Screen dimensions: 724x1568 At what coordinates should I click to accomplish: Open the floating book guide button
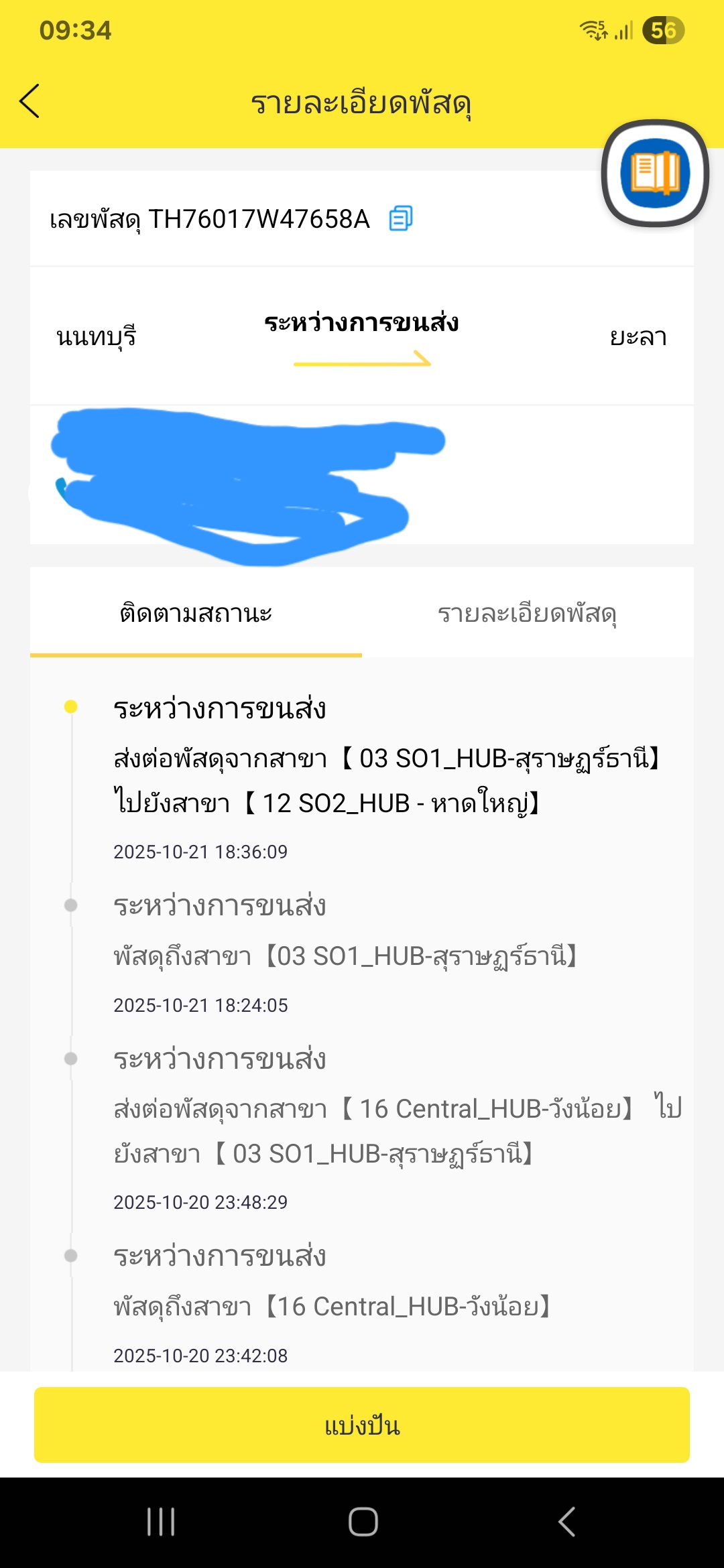coord(655,174)
